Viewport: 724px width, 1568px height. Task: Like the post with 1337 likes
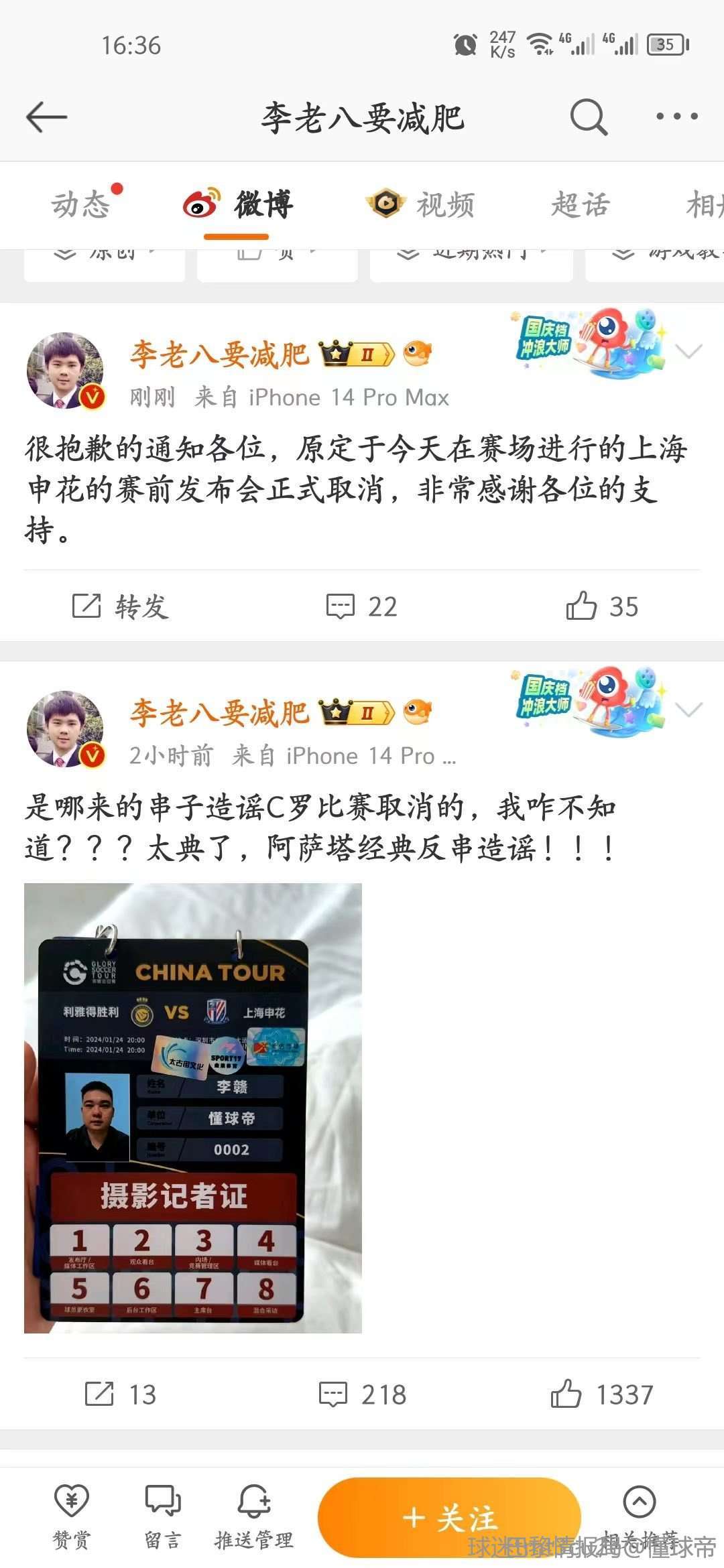601,1394
